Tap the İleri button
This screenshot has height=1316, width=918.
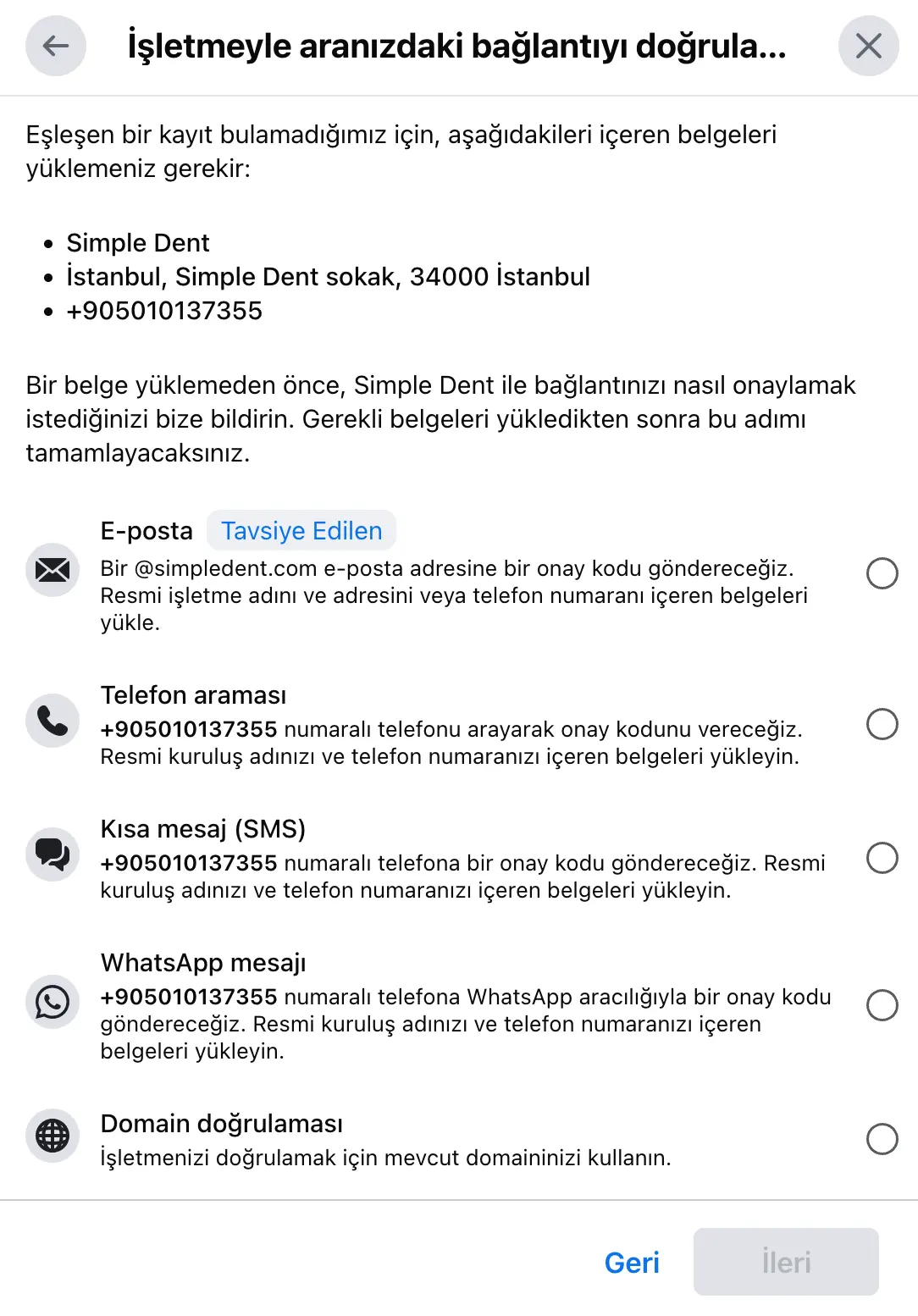pyautogui.click(x=786, y=1262)
